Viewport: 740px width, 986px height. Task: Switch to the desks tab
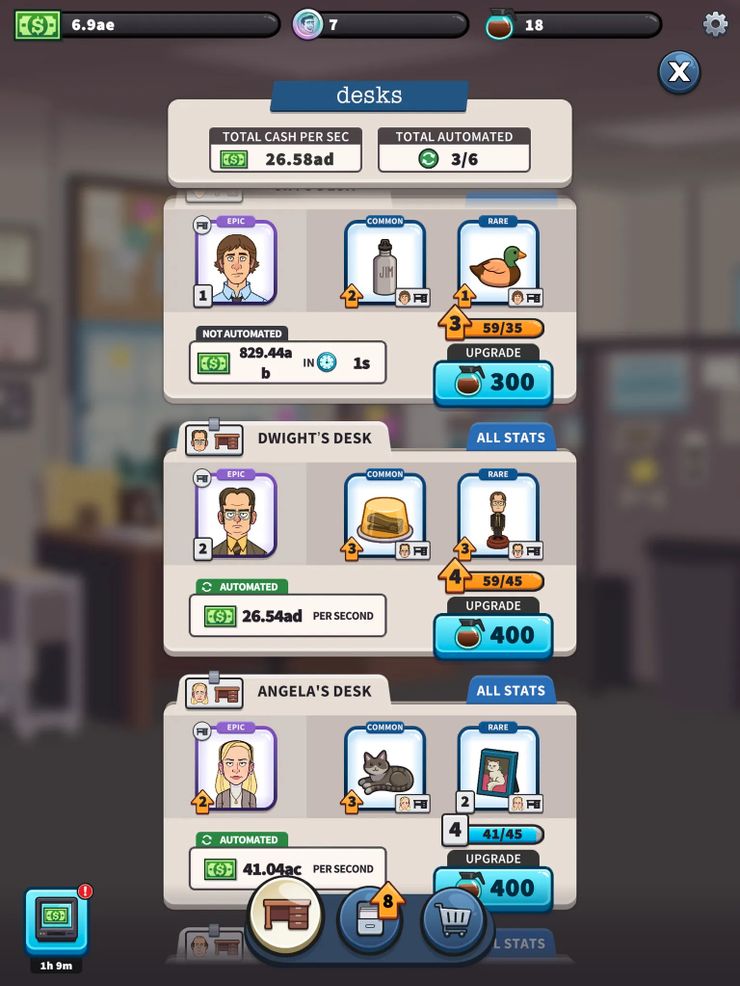click(285, 914)
